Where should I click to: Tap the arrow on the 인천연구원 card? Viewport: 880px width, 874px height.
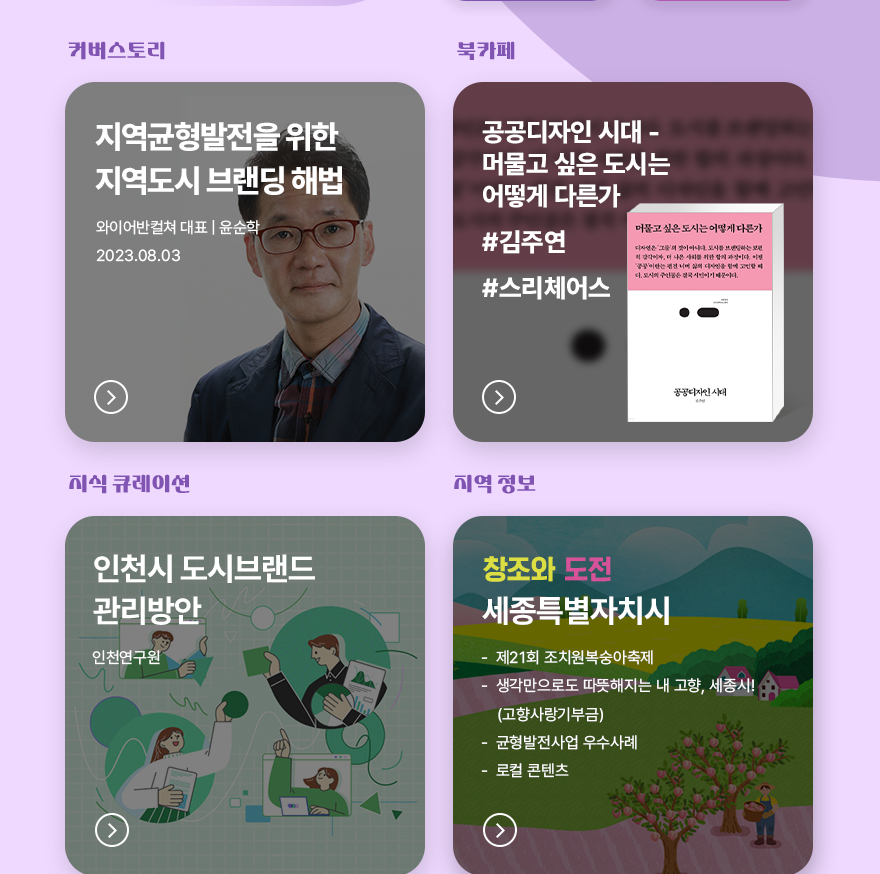(112, 830)
